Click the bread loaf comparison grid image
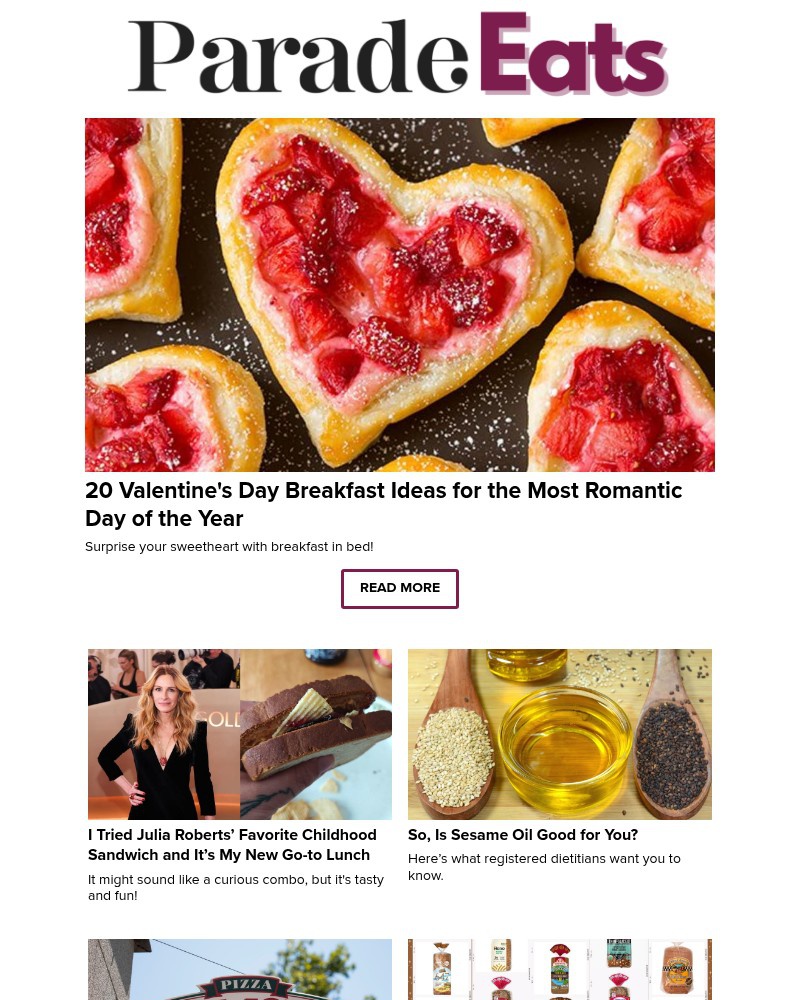This screenshot has height=1000, width=800. [x=560, y=969]
